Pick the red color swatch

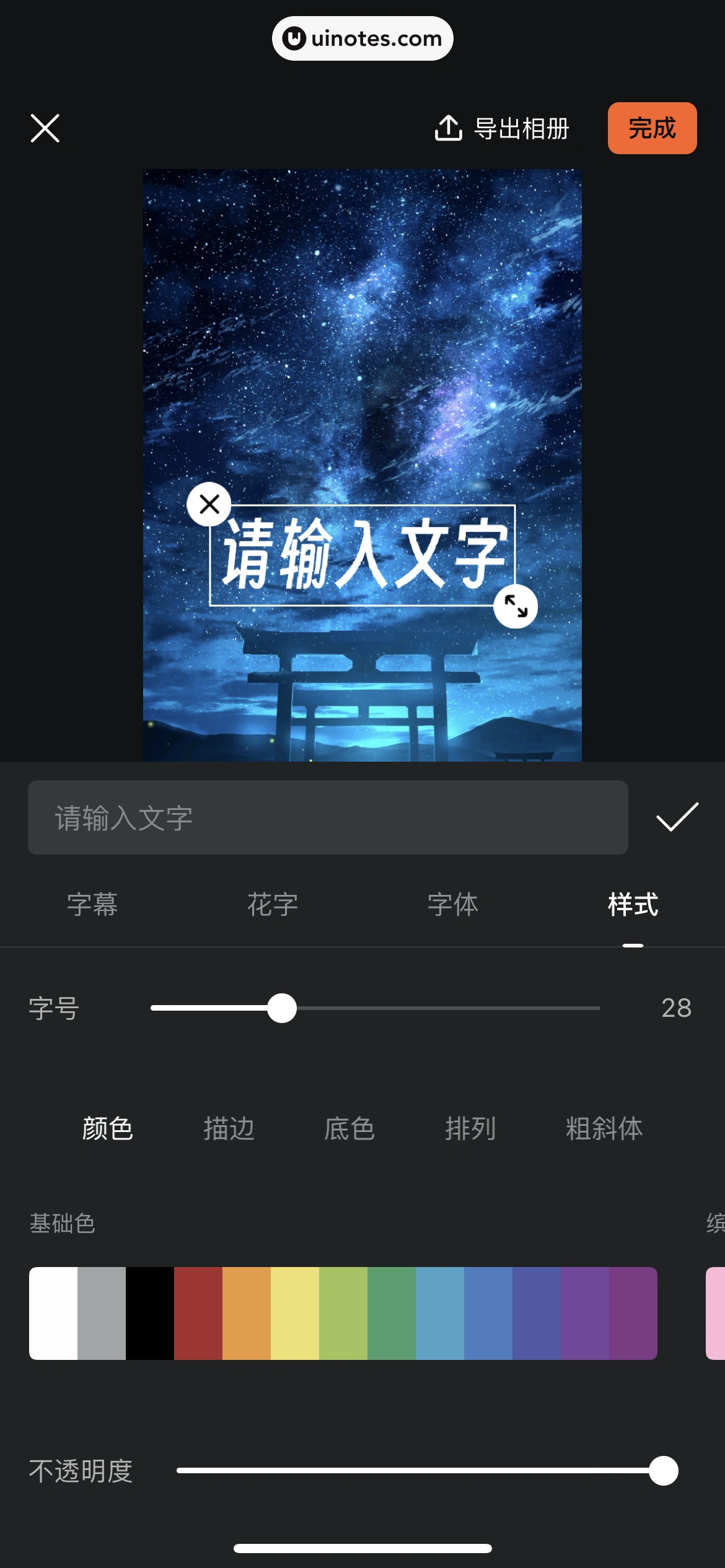[198, 1313]
